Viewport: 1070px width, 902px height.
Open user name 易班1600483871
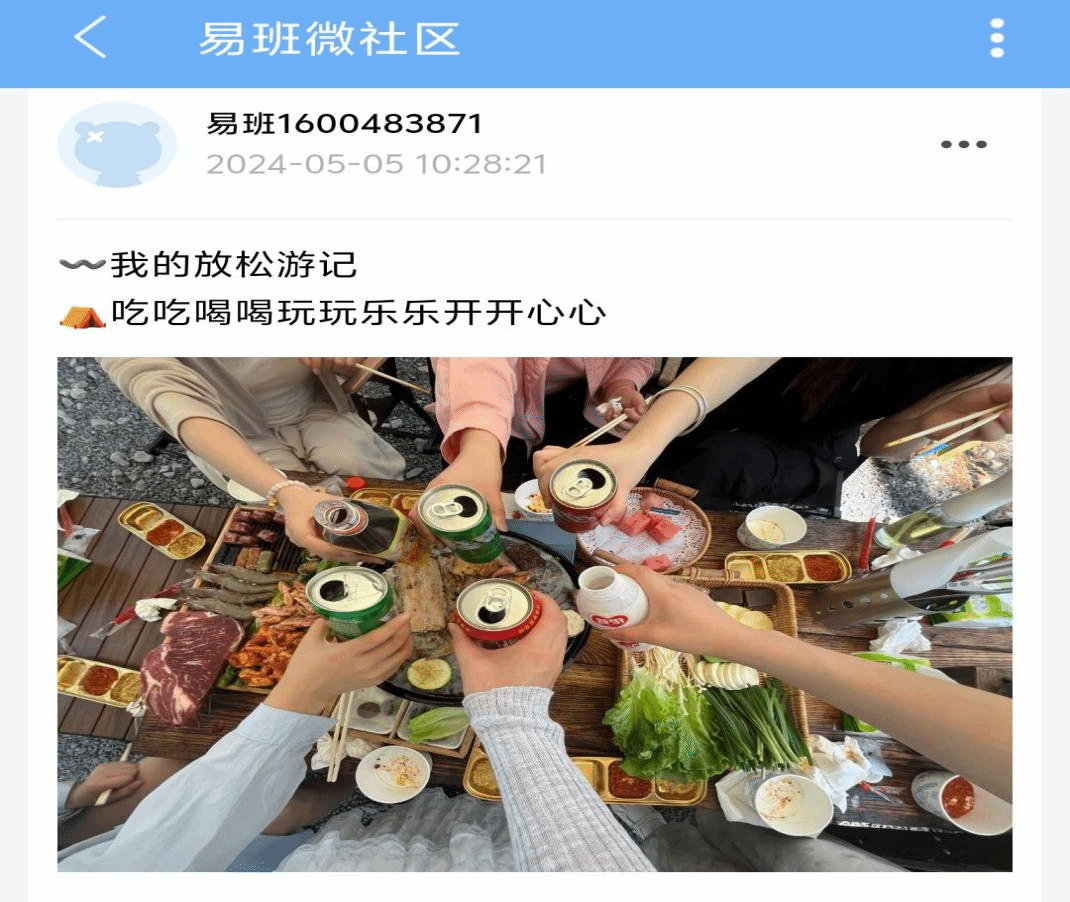pos(344,124)
